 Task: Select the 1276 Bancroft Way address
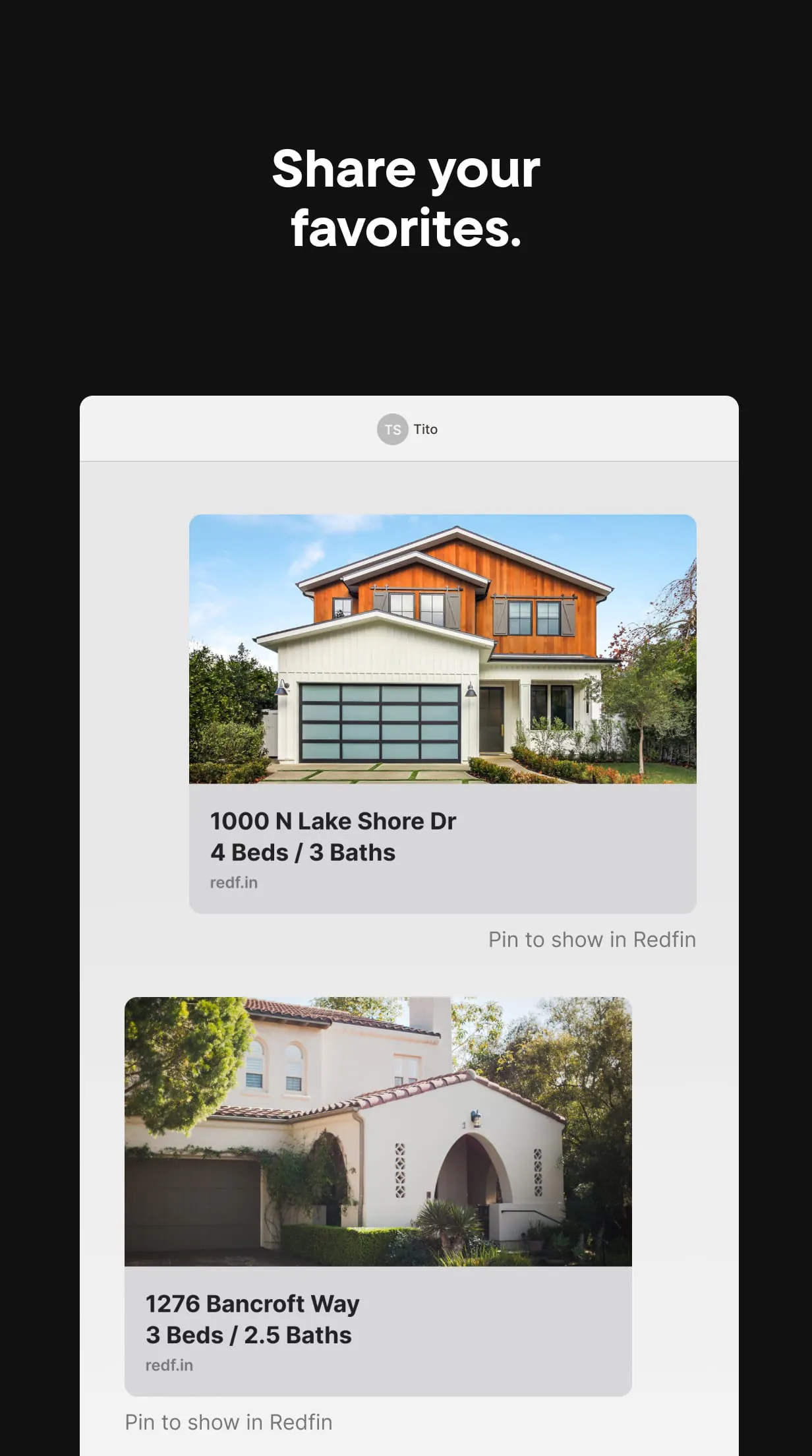pos(252,1304)
